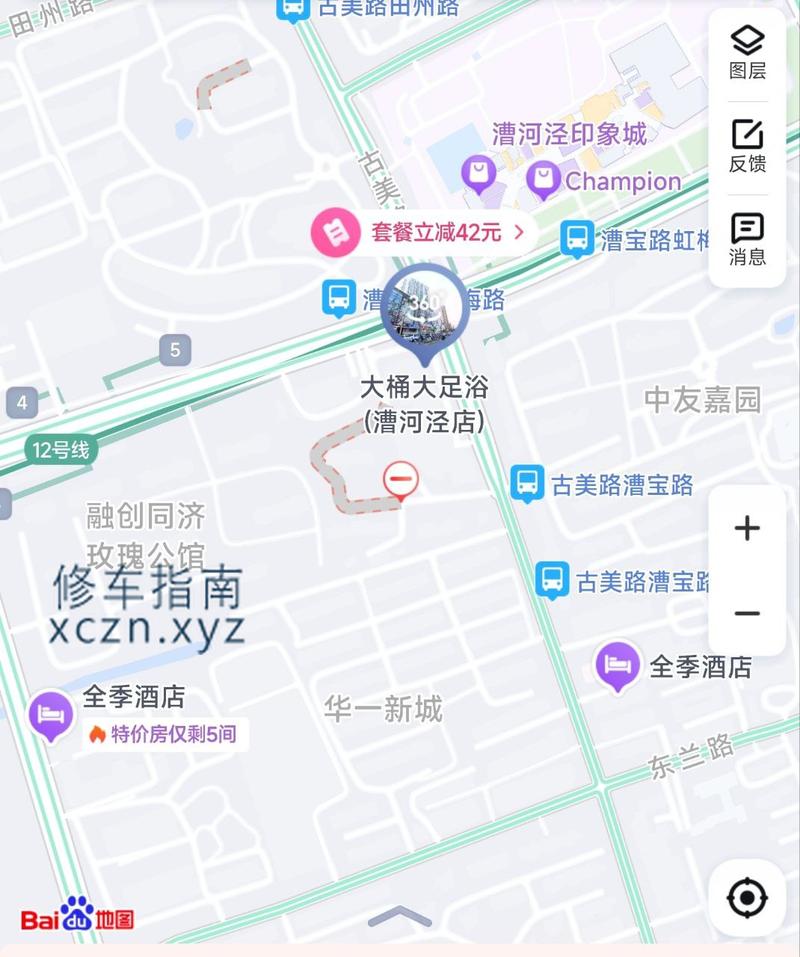Open the 套餐立减42元 promotion
This screenshot has width=800, height=957.
420,233
